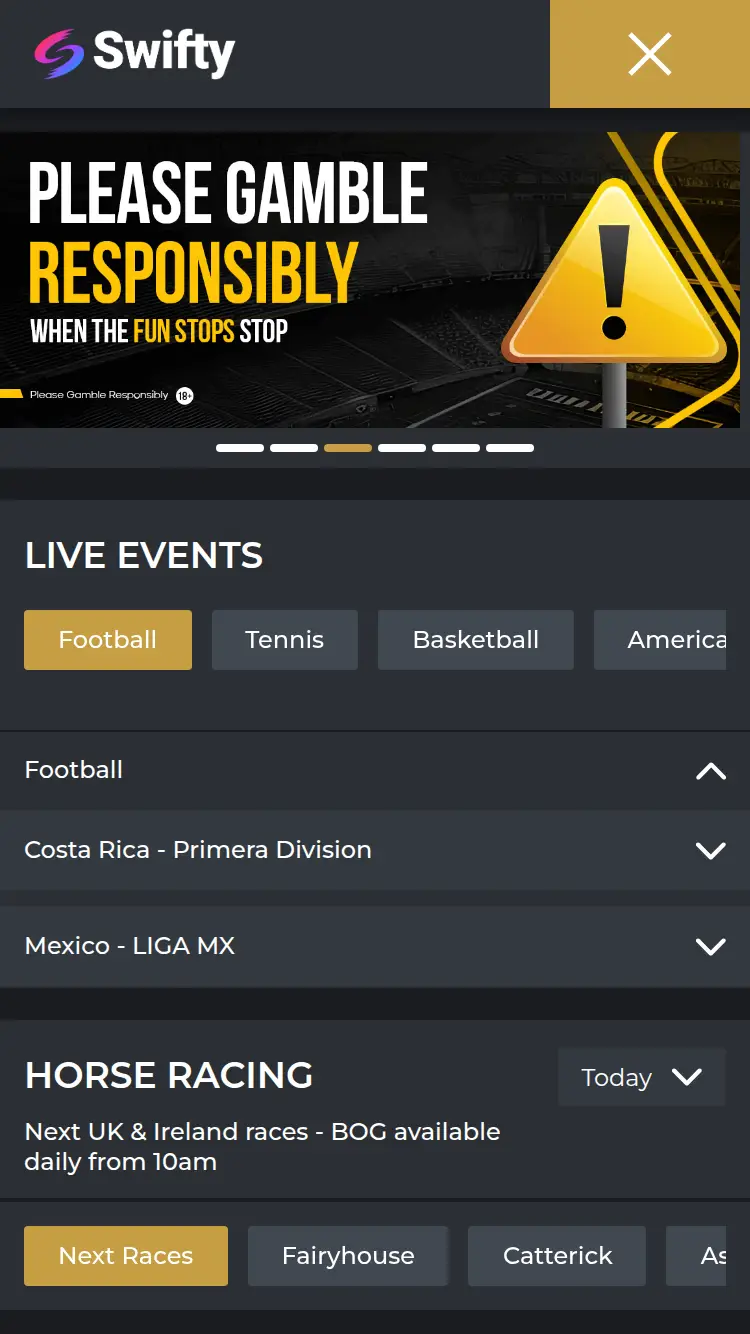
Task: Close the menu with the X icon
Action: click(x=649, y=55)
